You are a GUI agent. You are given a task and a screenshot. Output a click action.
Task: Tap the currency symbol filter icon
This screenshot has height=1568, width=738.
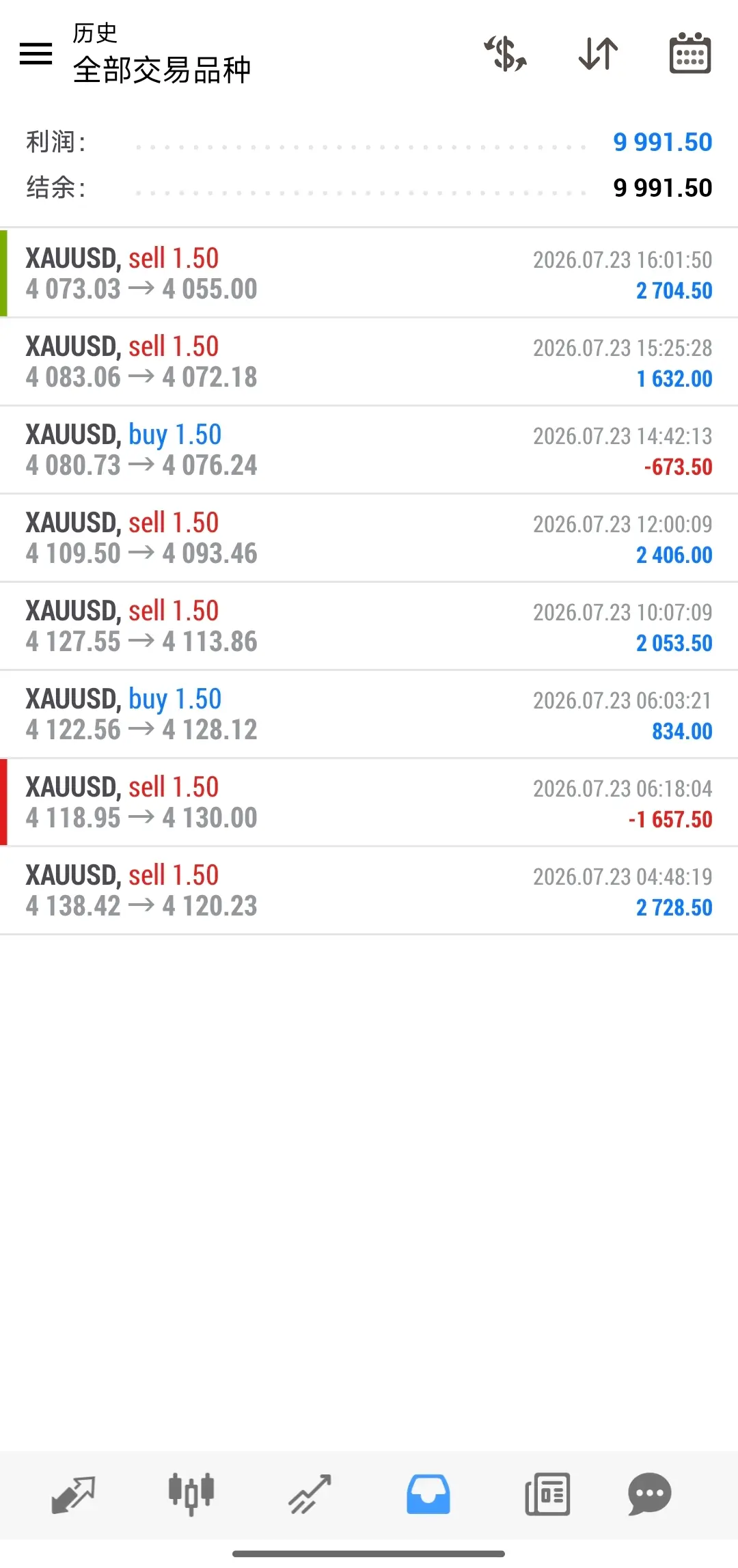click(x=506, y=54)
